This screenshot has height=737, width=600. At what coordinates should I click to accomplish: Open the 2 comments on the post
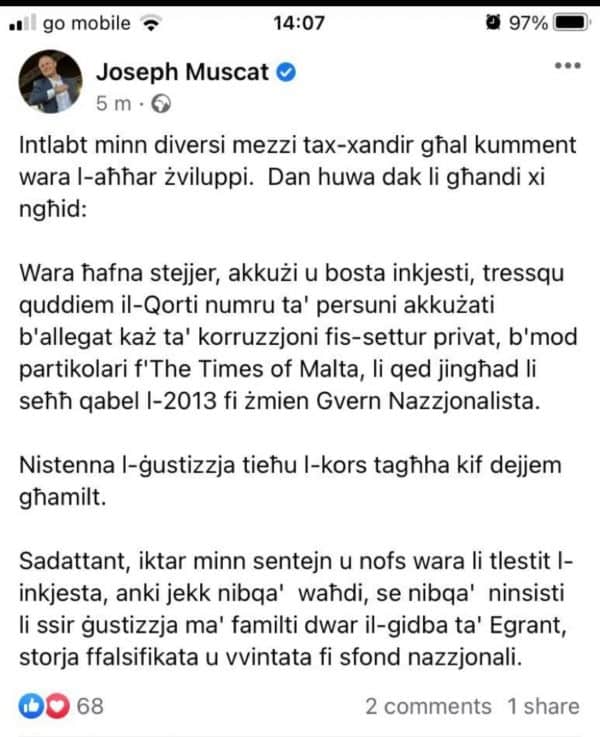[x=428, y=706]
